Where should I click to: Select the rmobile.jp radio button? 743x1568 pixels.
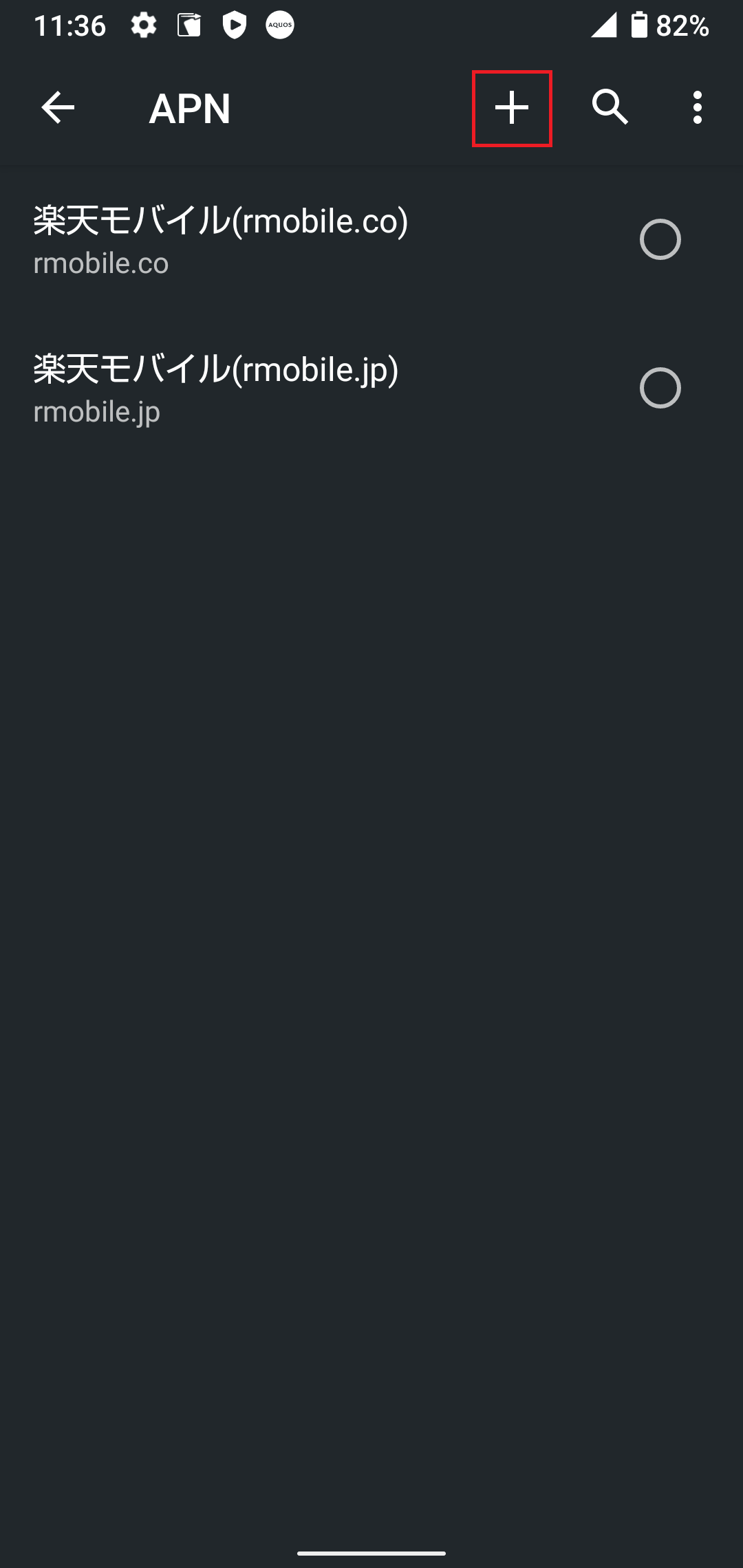[660, 388]
